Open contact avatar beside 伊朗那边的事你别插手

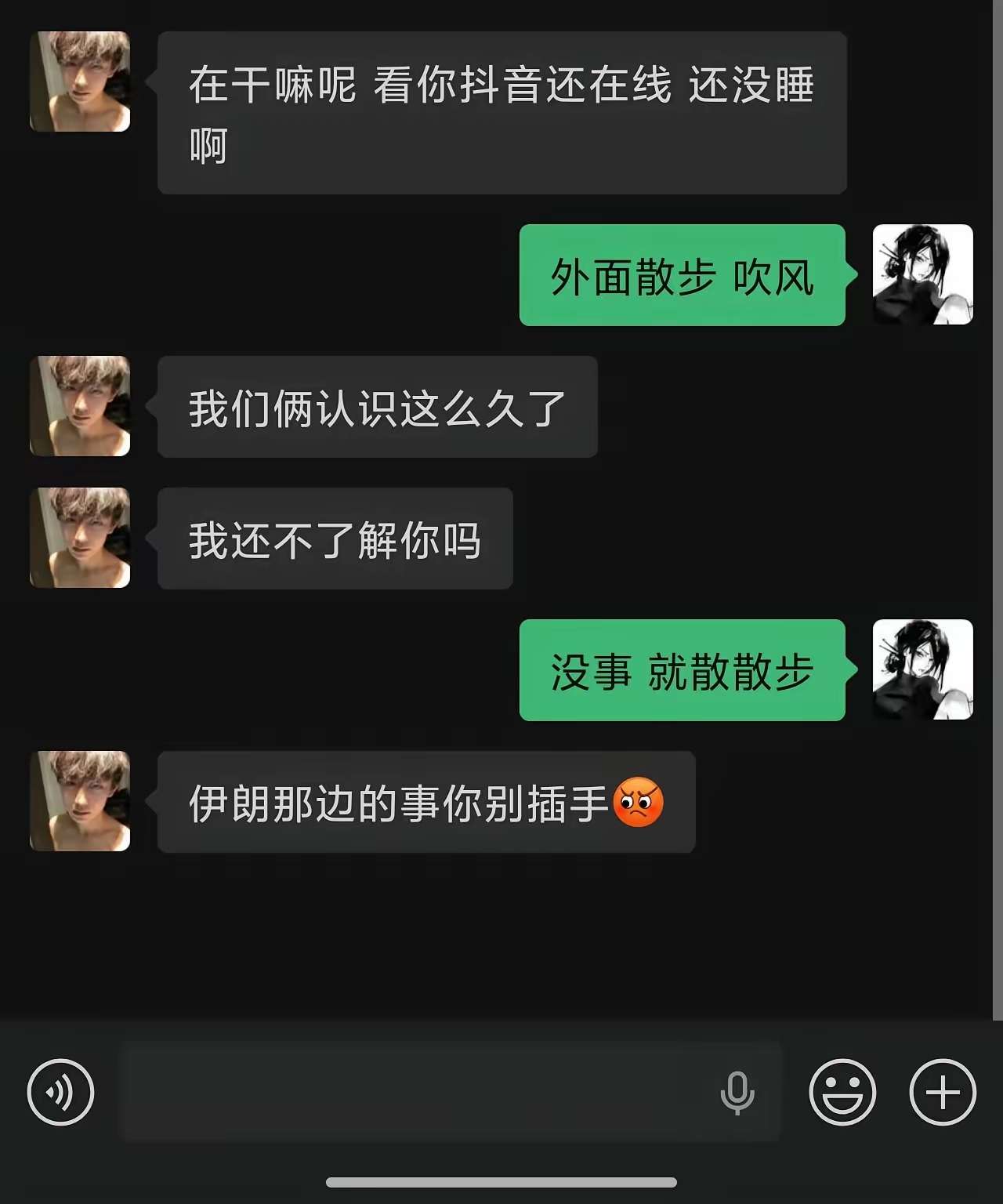(x=80, y=801)
